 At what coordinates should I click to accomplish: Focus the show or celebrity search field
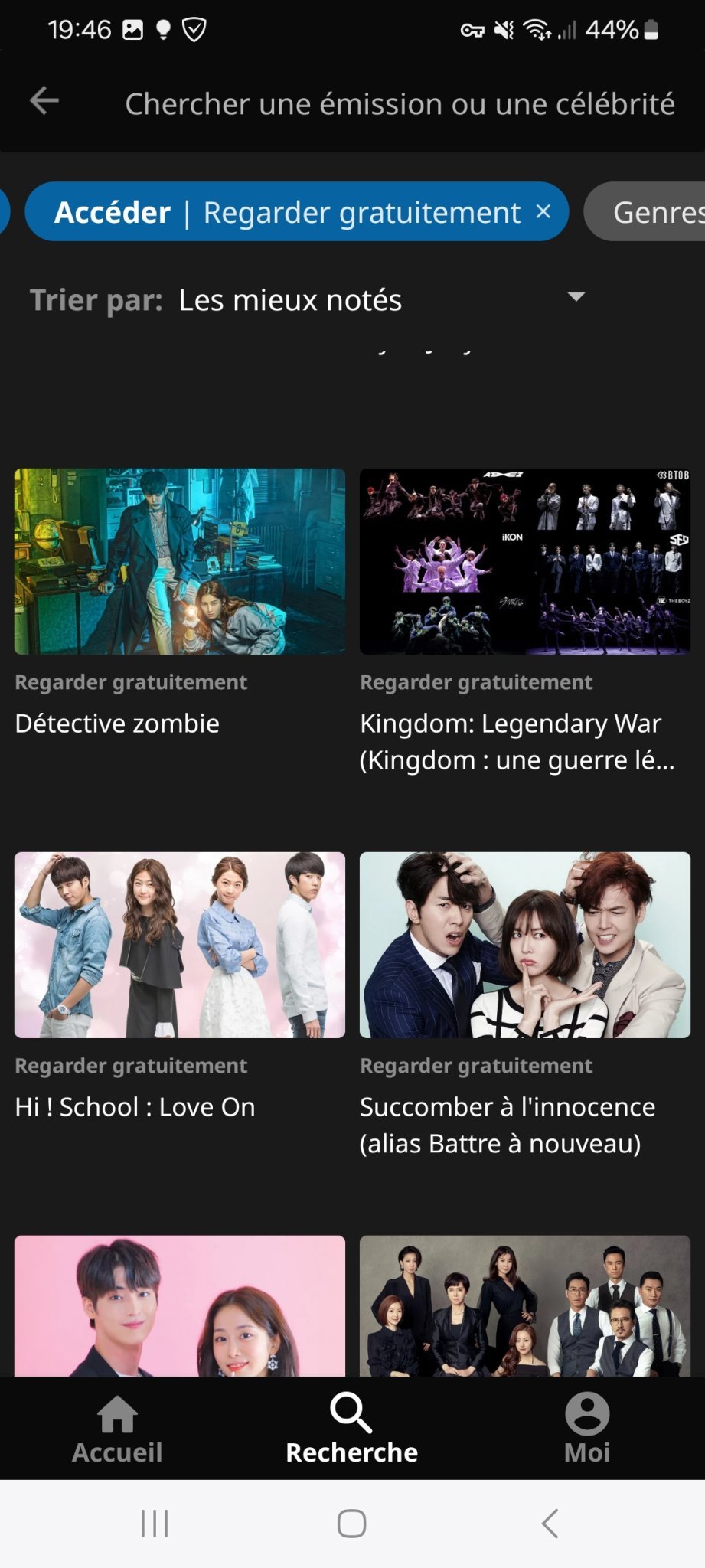(399, 103)
